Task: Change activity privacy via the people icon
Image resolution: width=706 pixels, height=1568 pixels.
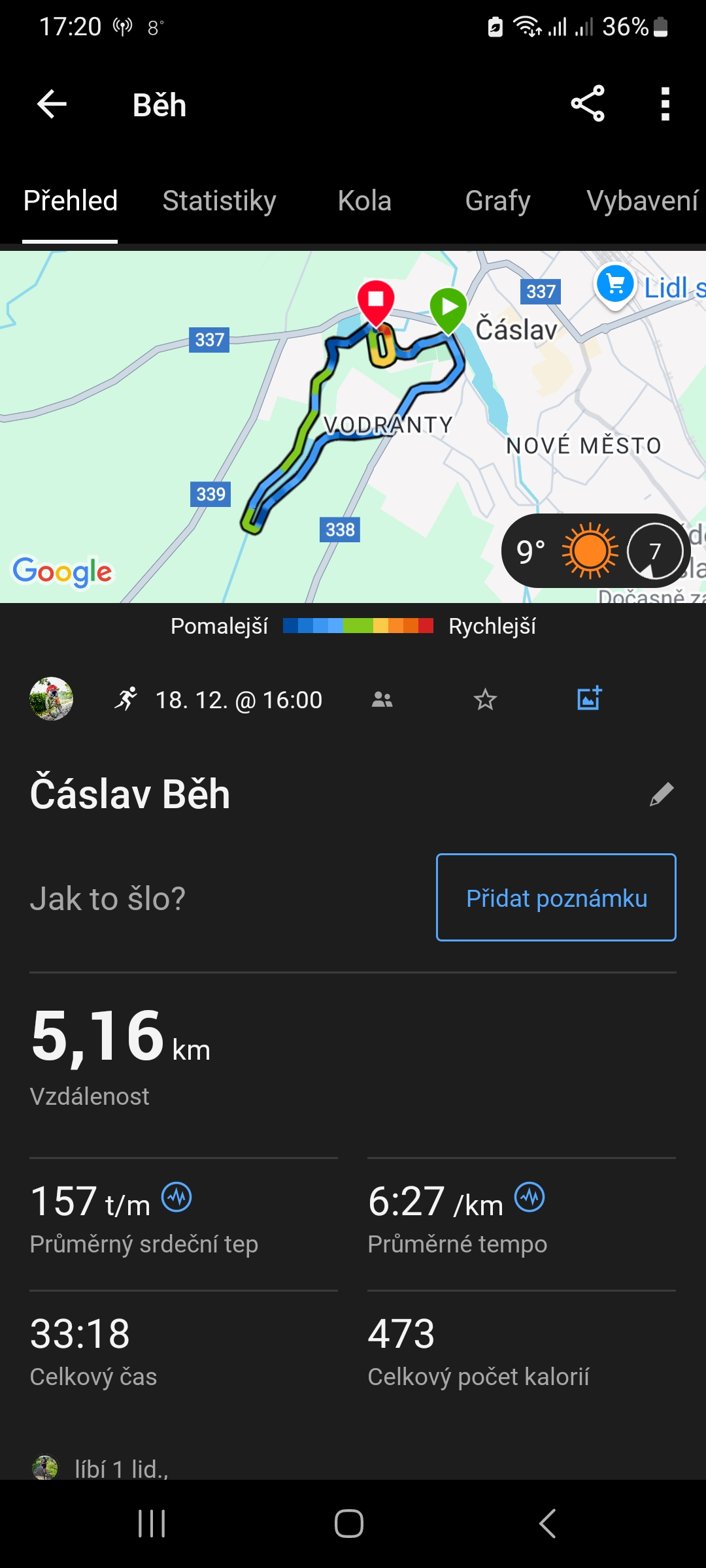Action: click(382, 700)
